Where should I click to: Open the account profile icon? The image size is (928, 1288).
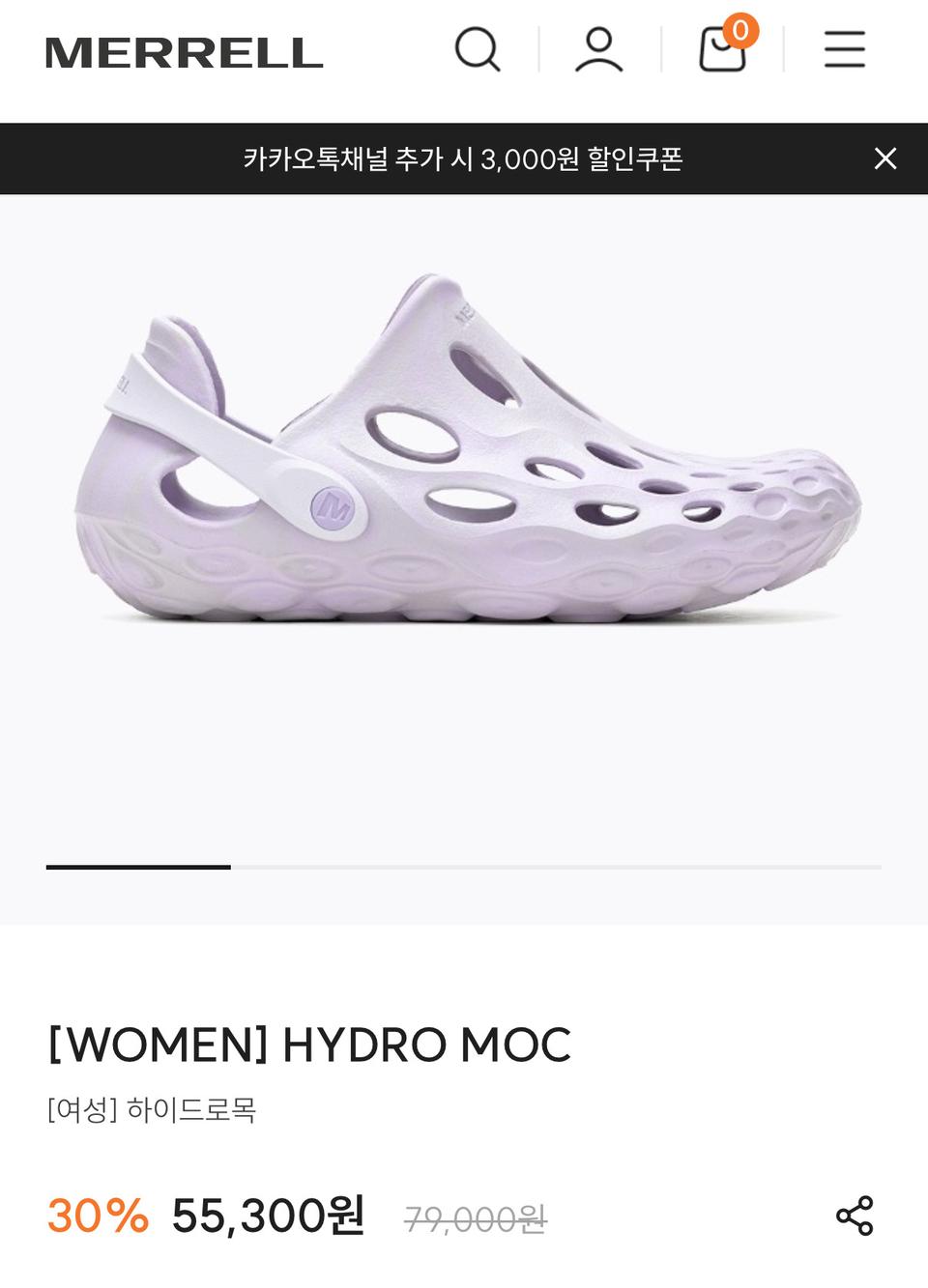click(599, 49)
